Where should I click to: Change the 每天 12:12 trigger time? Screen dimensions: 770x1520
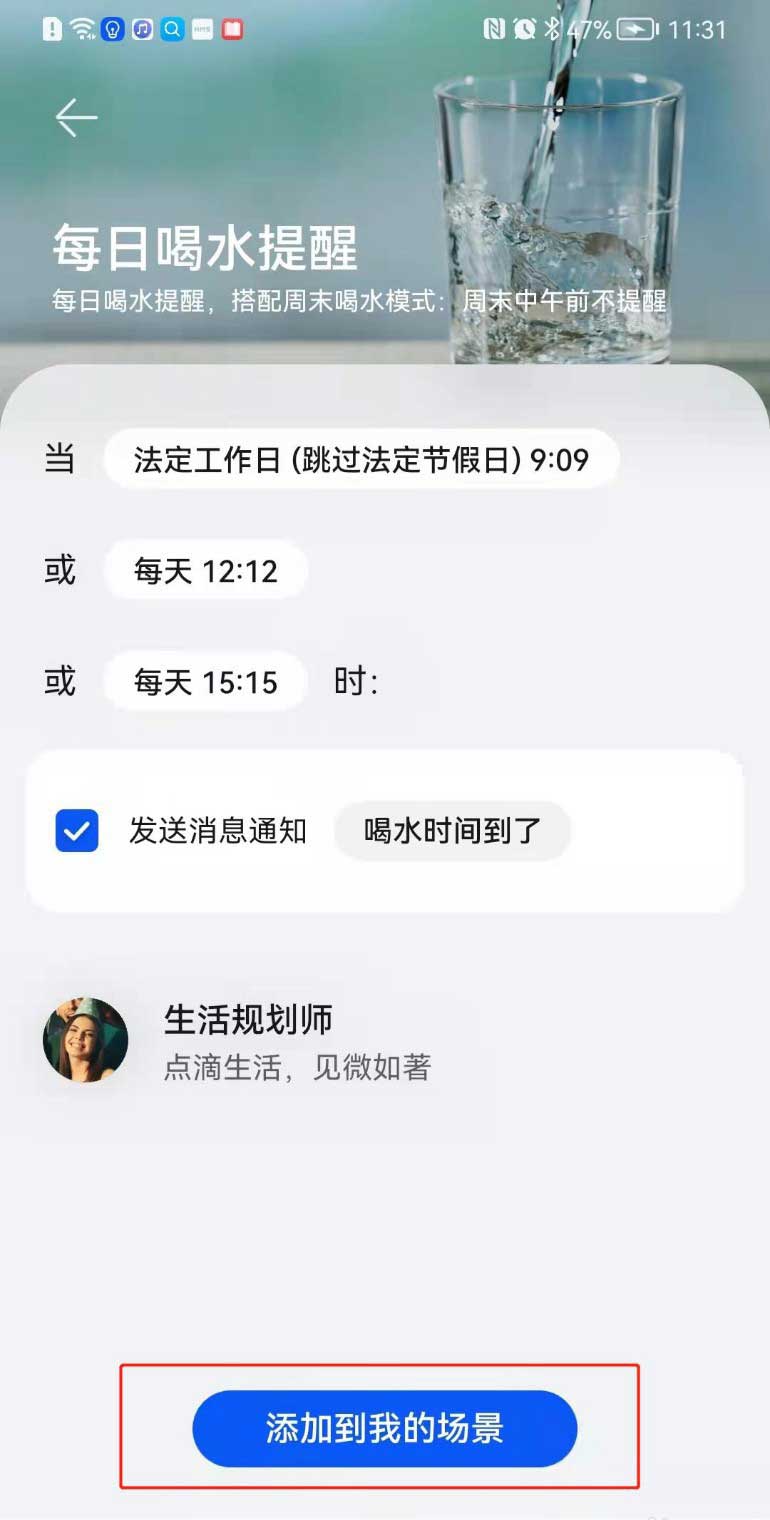point(205,571)
